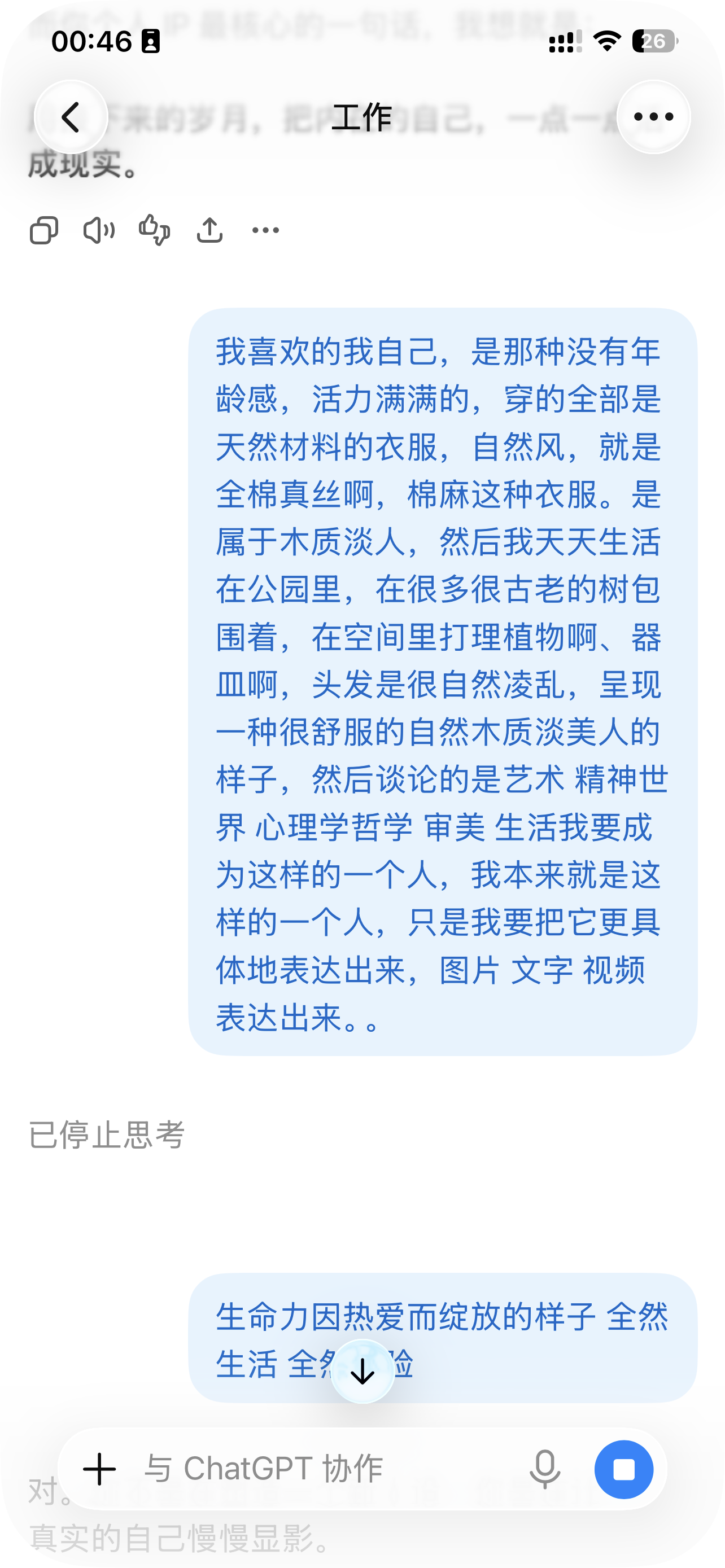
Task: Read the reply aloud with the speaker icon
Action: pos(99,230)
